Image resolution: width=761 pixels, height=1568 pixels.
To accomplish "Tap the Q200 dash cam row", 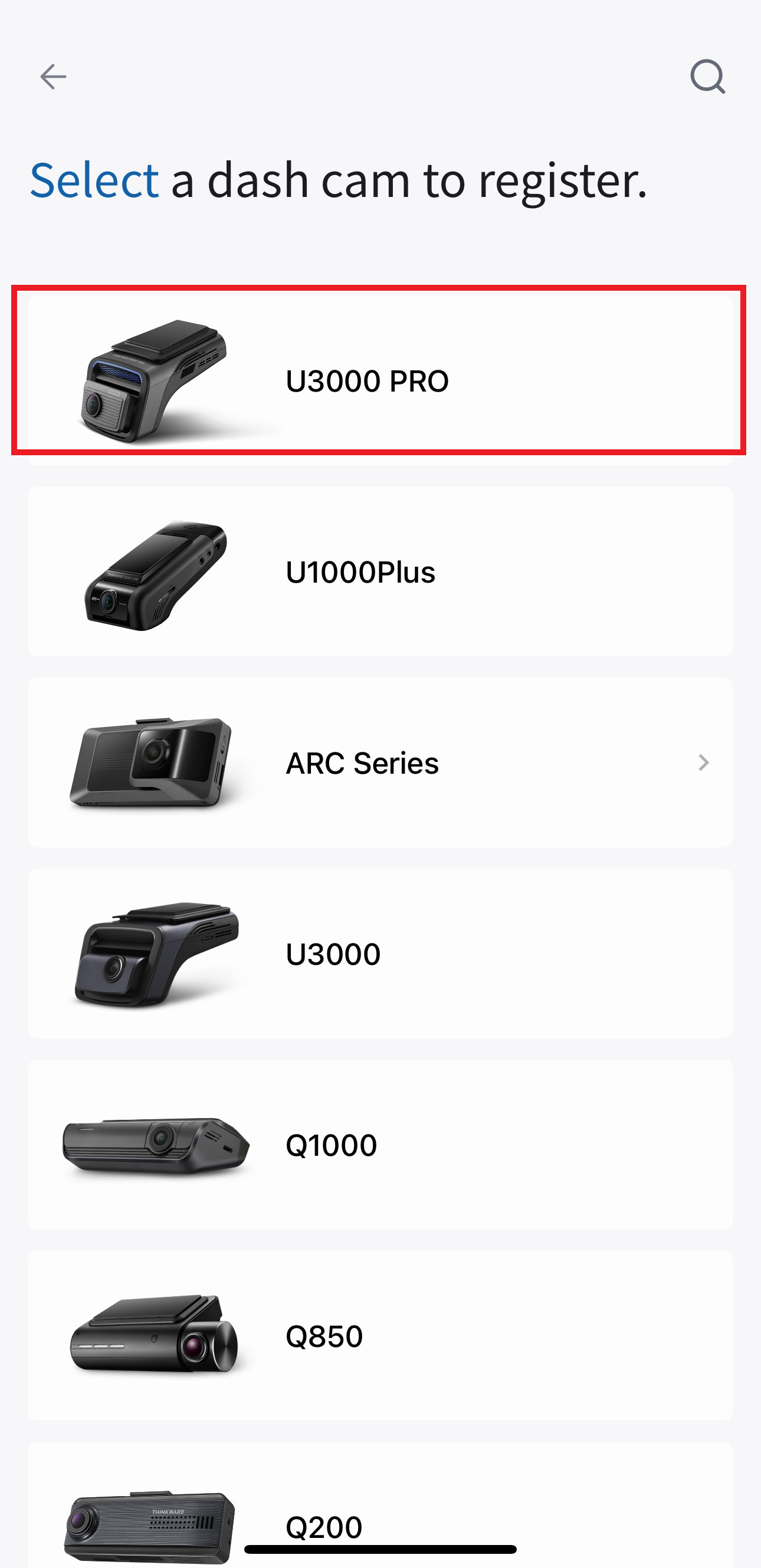I will 380,1510.
